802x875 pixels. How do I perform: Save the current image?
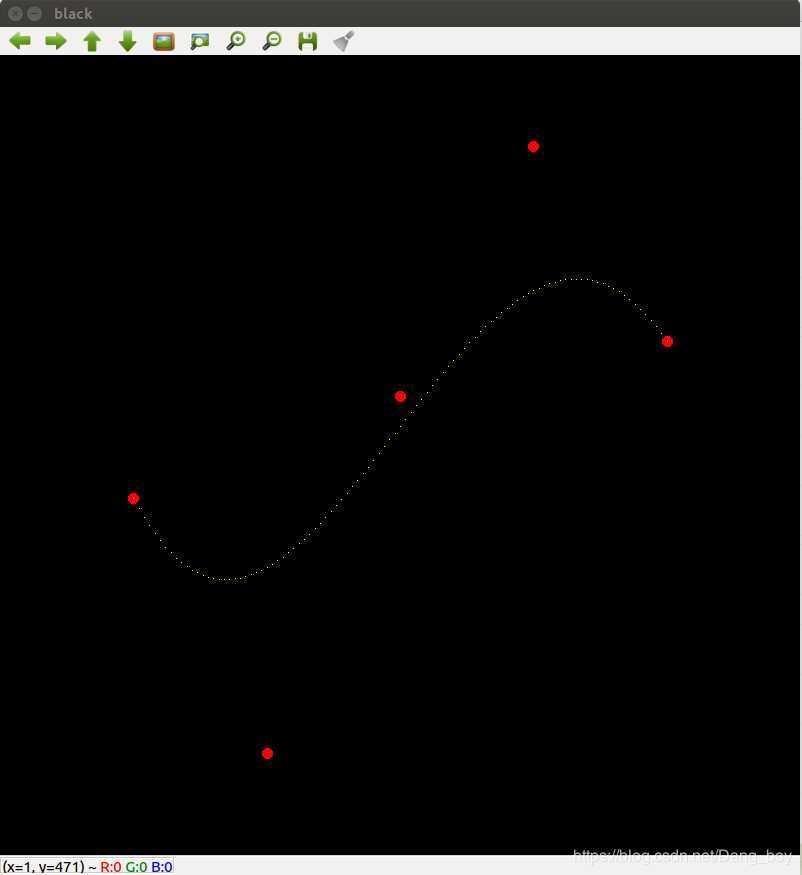pyautogui.click(x=308, y=41)
